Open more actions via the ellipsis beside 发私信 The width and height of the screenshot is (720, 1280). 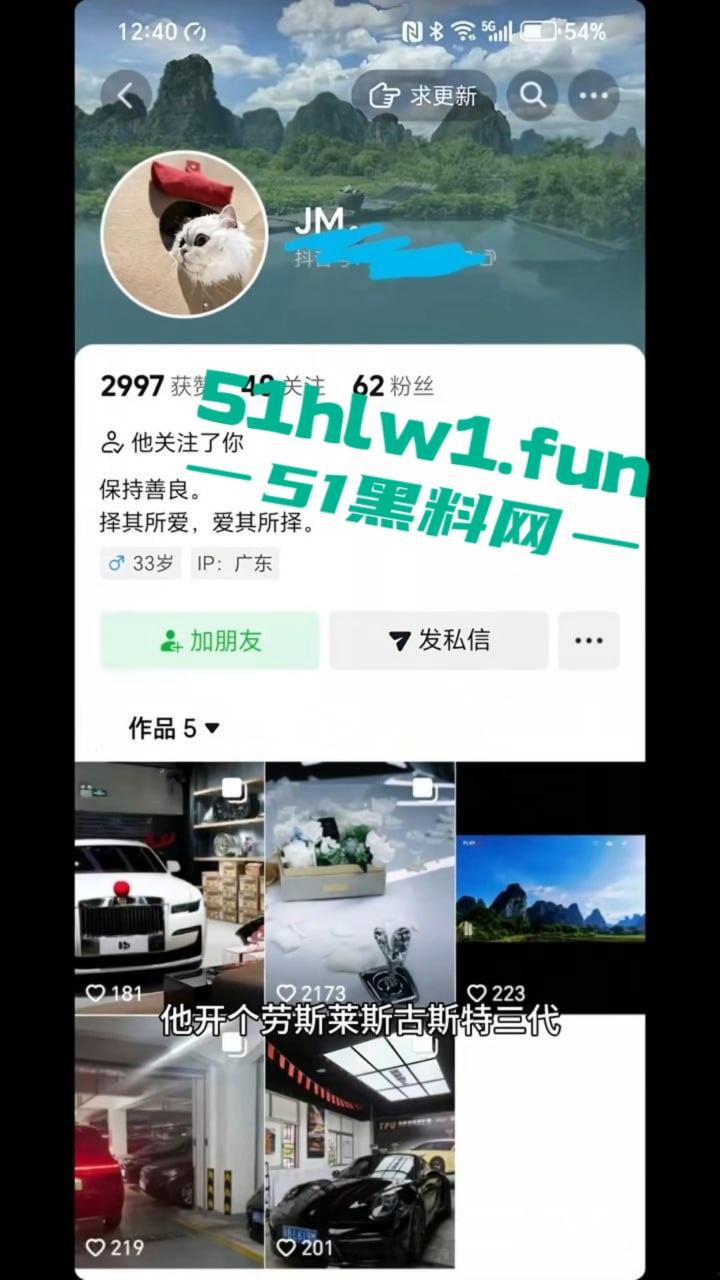click(x=589, y=641)
